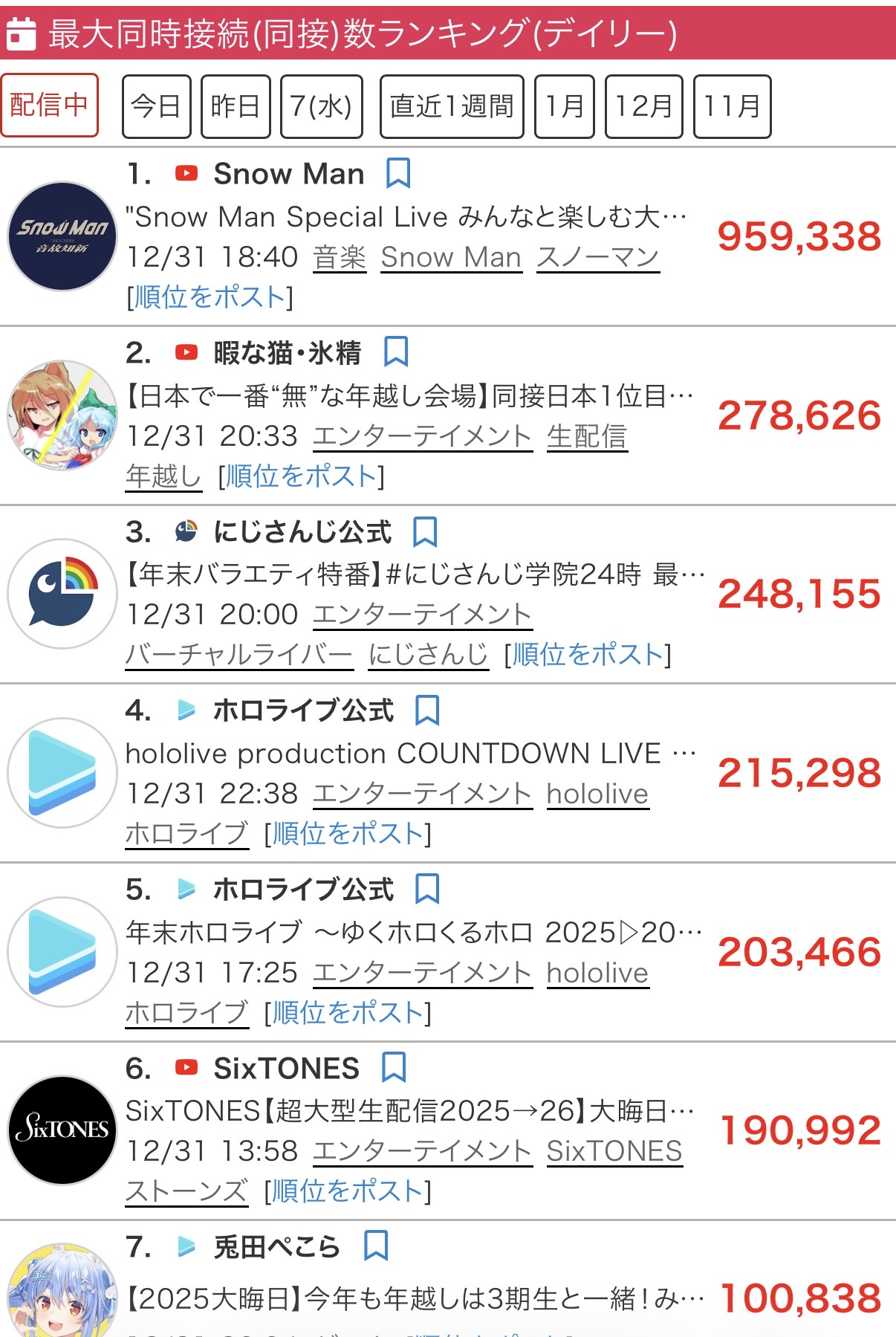The image size is (896, 1337).
Task: Open the 年末ホロライブ stream title
Action: pos(412,932)
